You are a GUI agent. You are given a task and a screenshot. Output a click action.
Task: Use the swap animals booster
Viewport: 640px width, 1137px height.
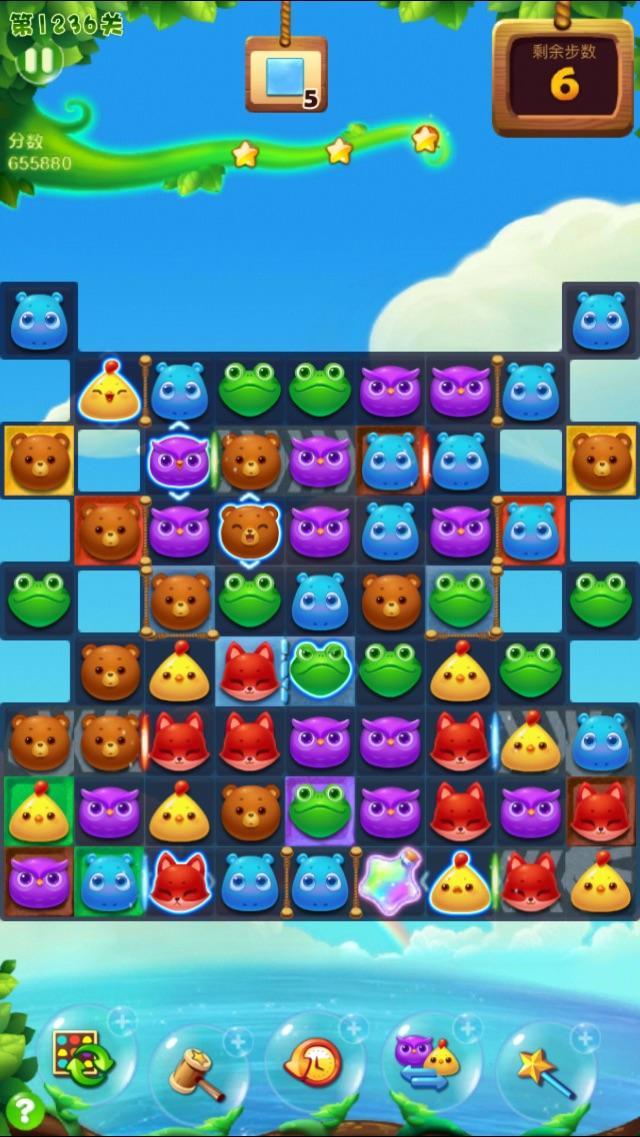[x=428, y=1060]
